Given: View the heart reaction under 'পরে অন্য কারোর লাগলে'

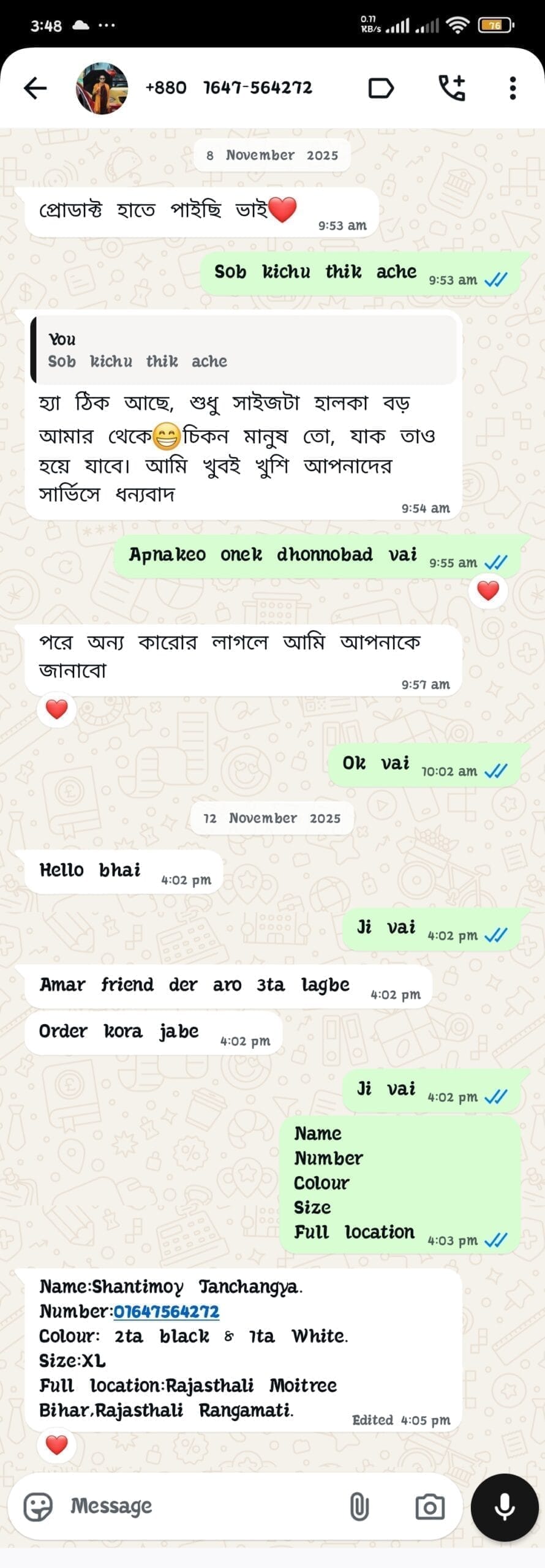Looking at the screenshot, I should pyautogui.click(x=56, y=709).
